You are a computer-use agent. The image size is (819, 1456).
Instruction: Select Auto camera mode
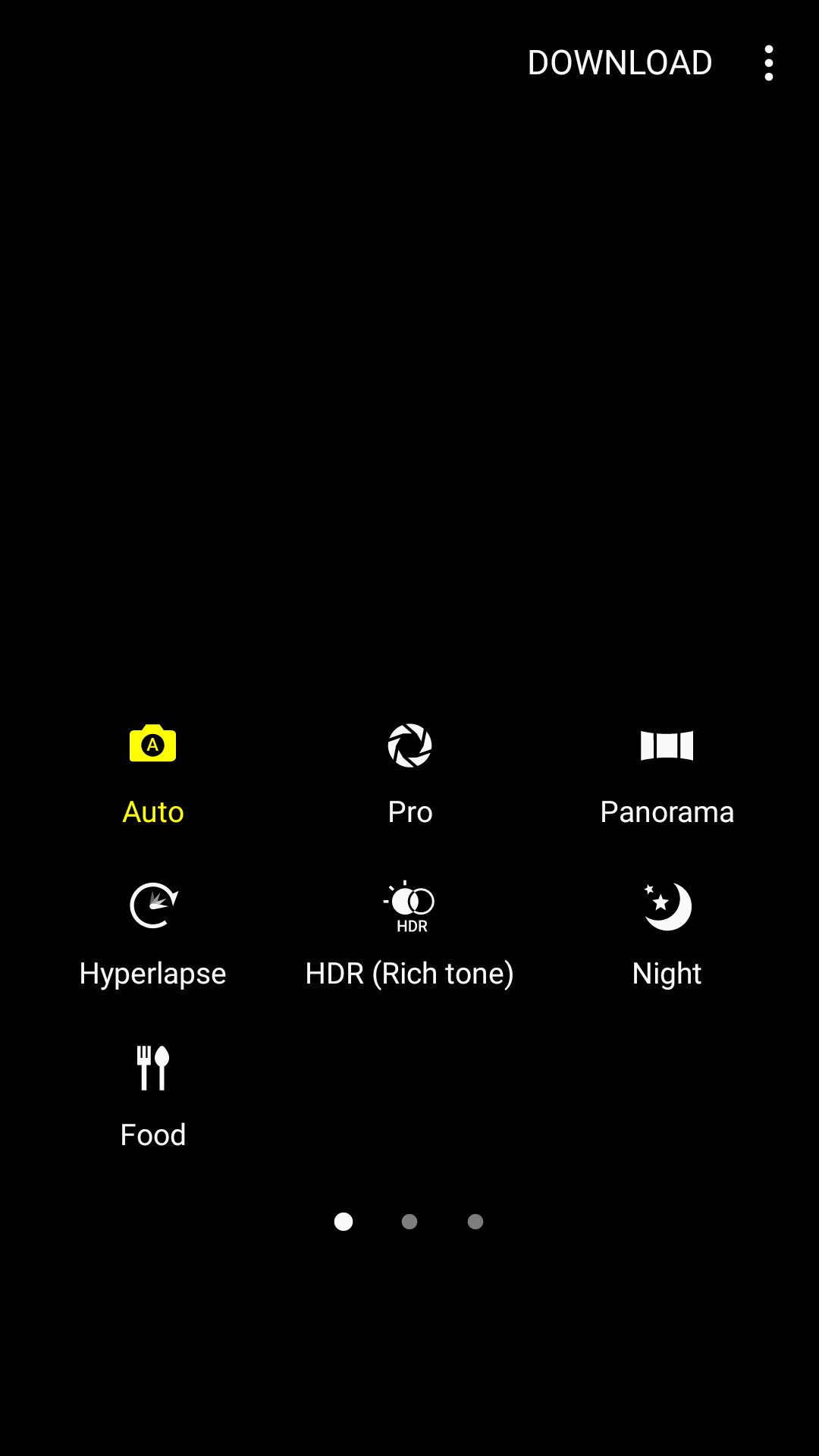tap(153, 773)
